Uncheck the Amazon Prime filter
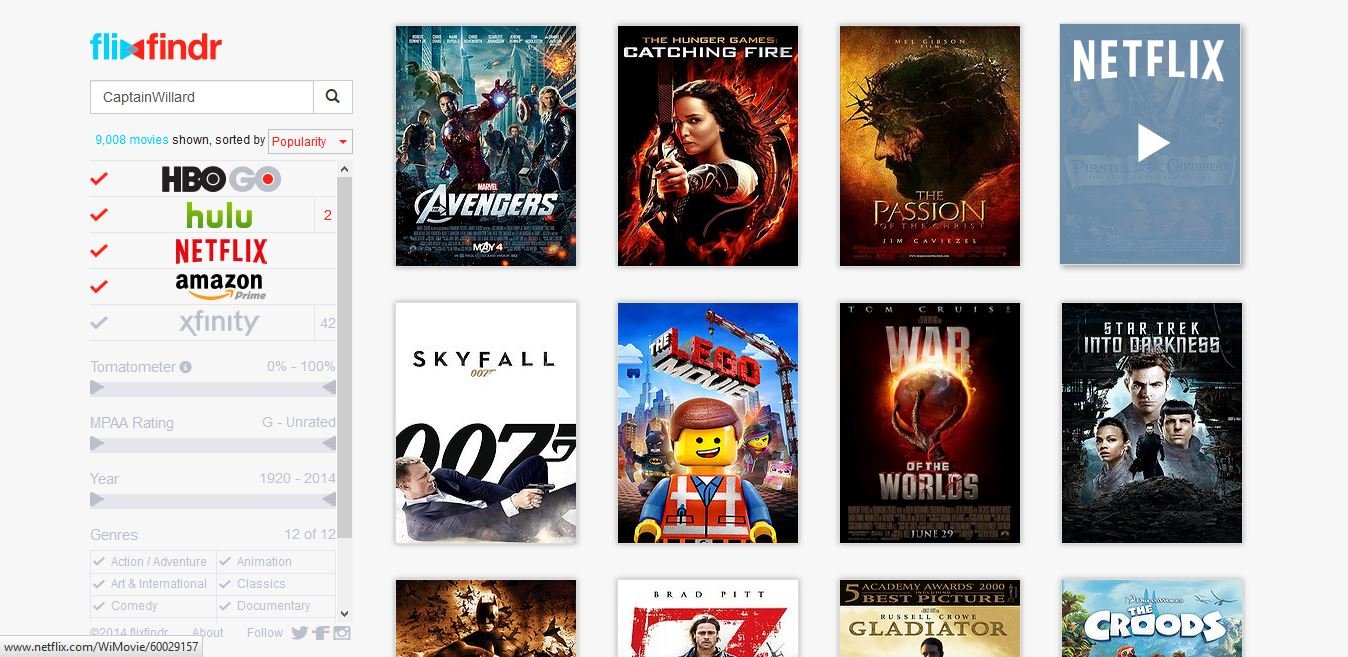The height and width of the screenshot is (657, 1348). (x=99, y=287)
